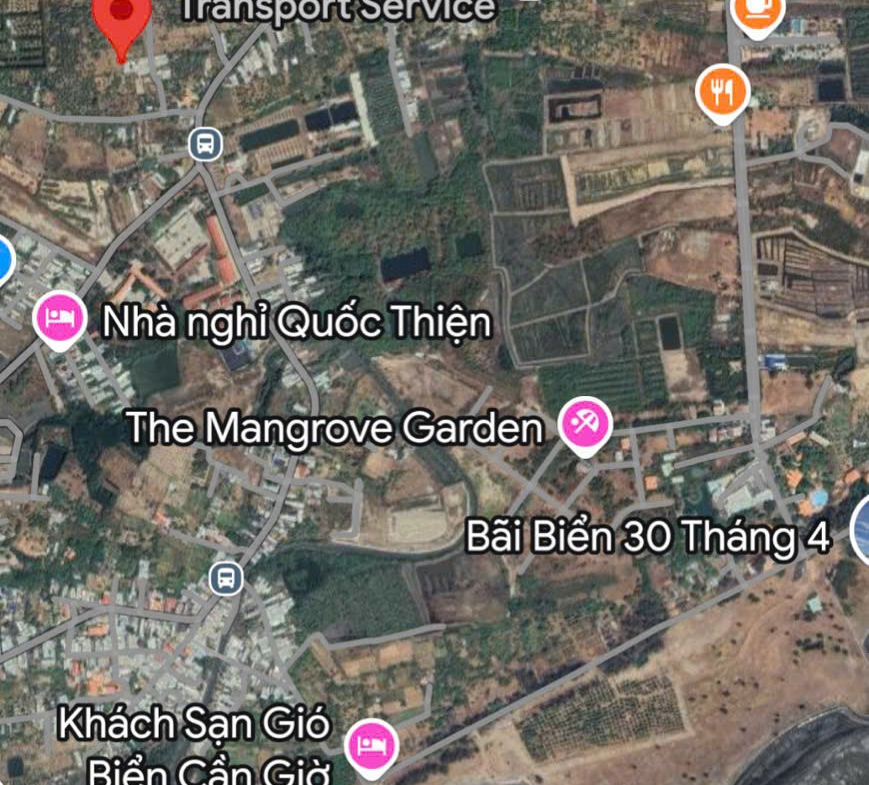Select The Mangrove Garden beach marker

584,424
